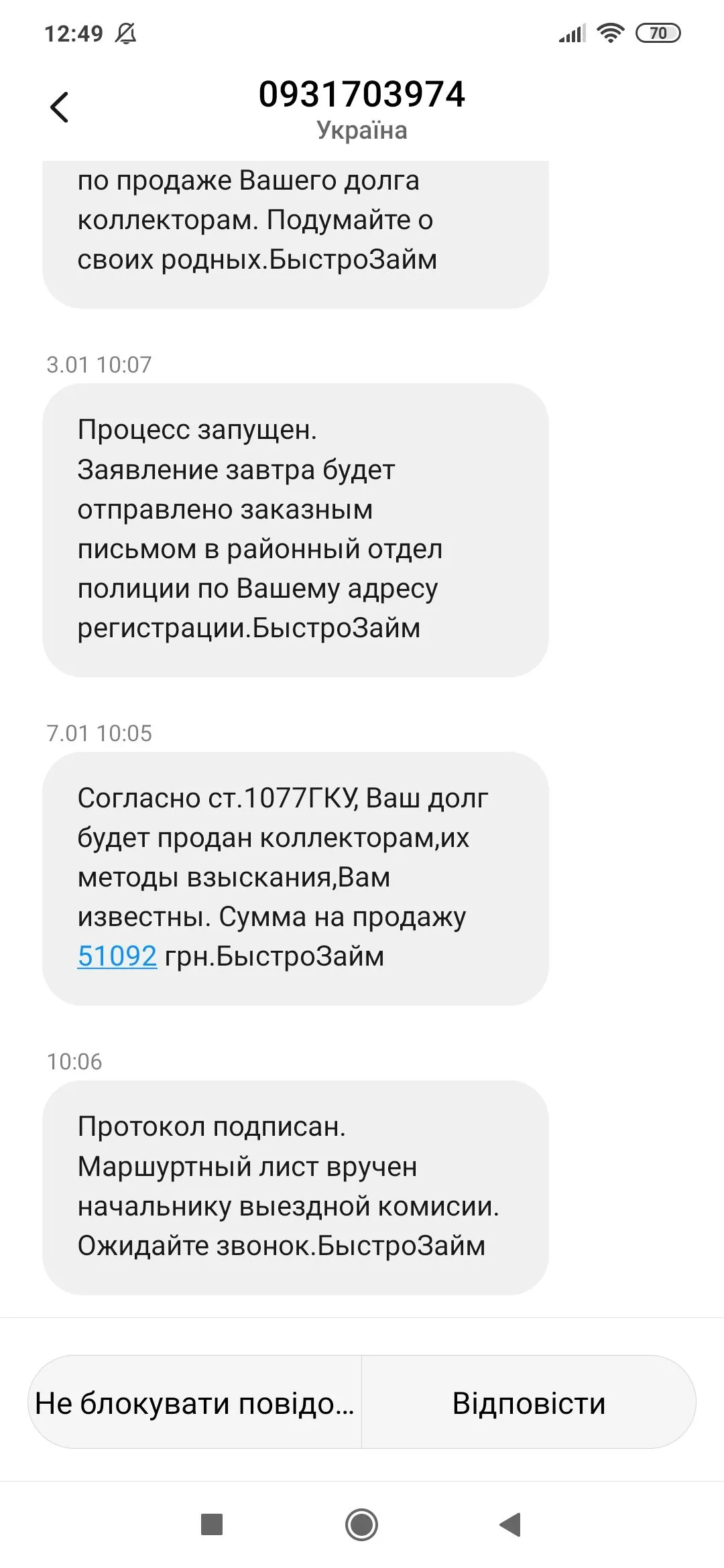724x1568 pixels.
Task: Tap the system home button
Action: 361,1524
